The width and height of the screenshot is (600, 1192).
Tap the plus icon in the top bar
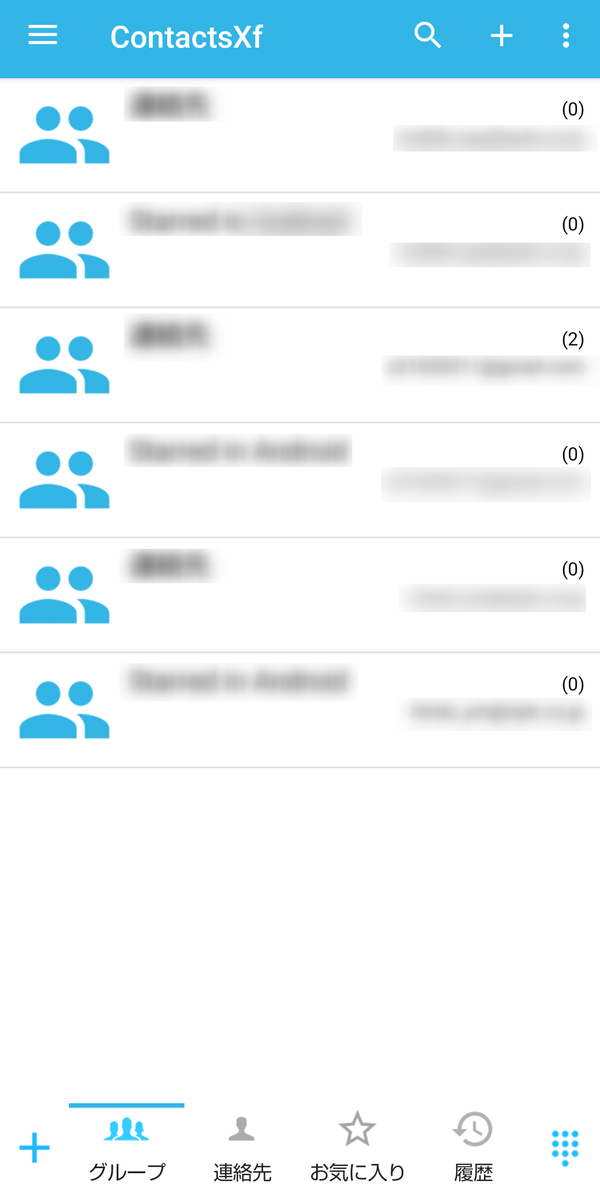[501, 36]
